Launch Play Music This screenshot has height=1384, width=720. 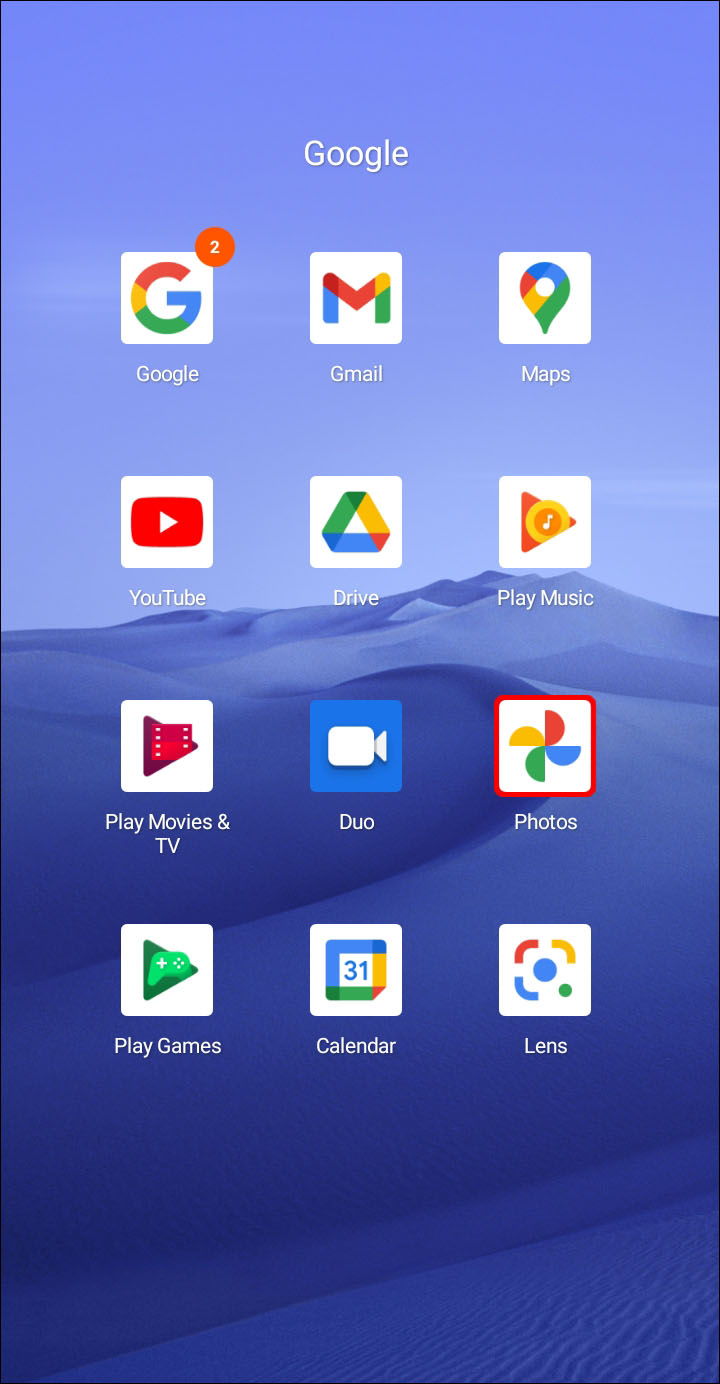(545, 522)
